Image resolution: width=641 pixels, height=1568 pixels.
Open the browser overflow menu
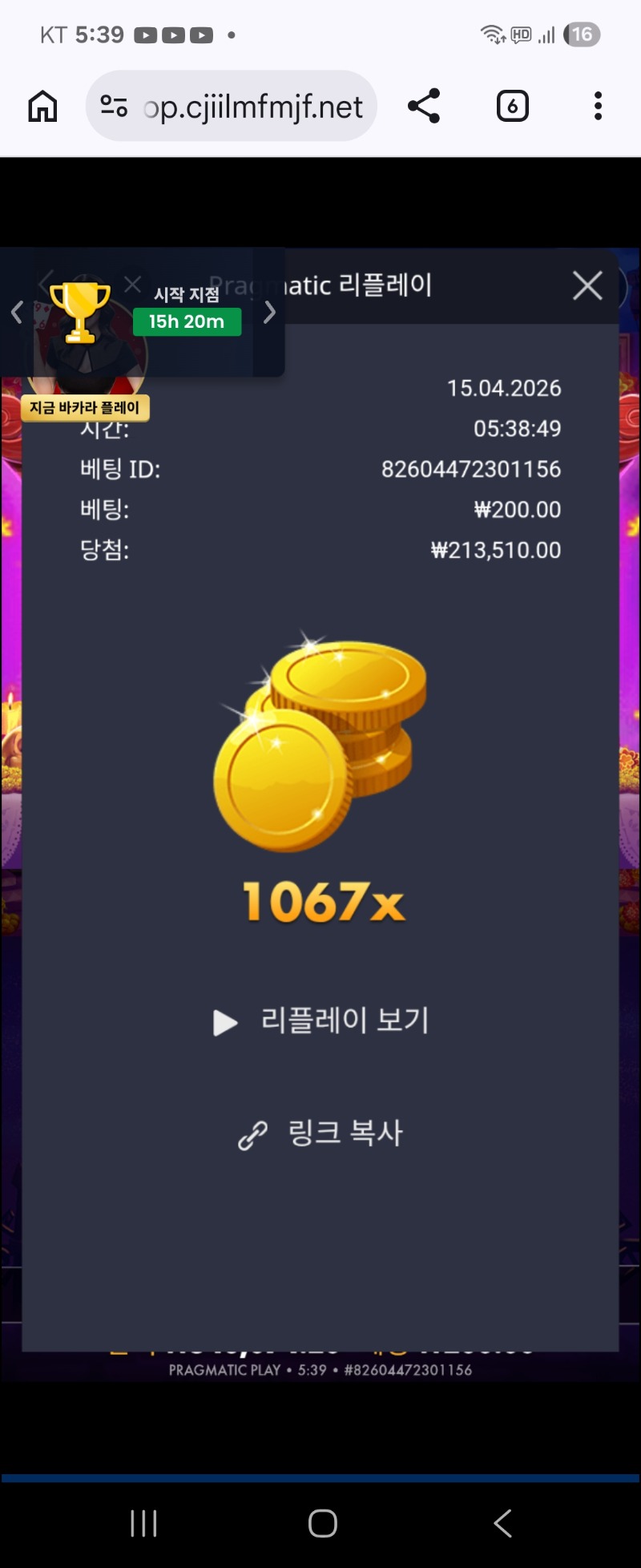pyautogui.click(x=598, y=106)
